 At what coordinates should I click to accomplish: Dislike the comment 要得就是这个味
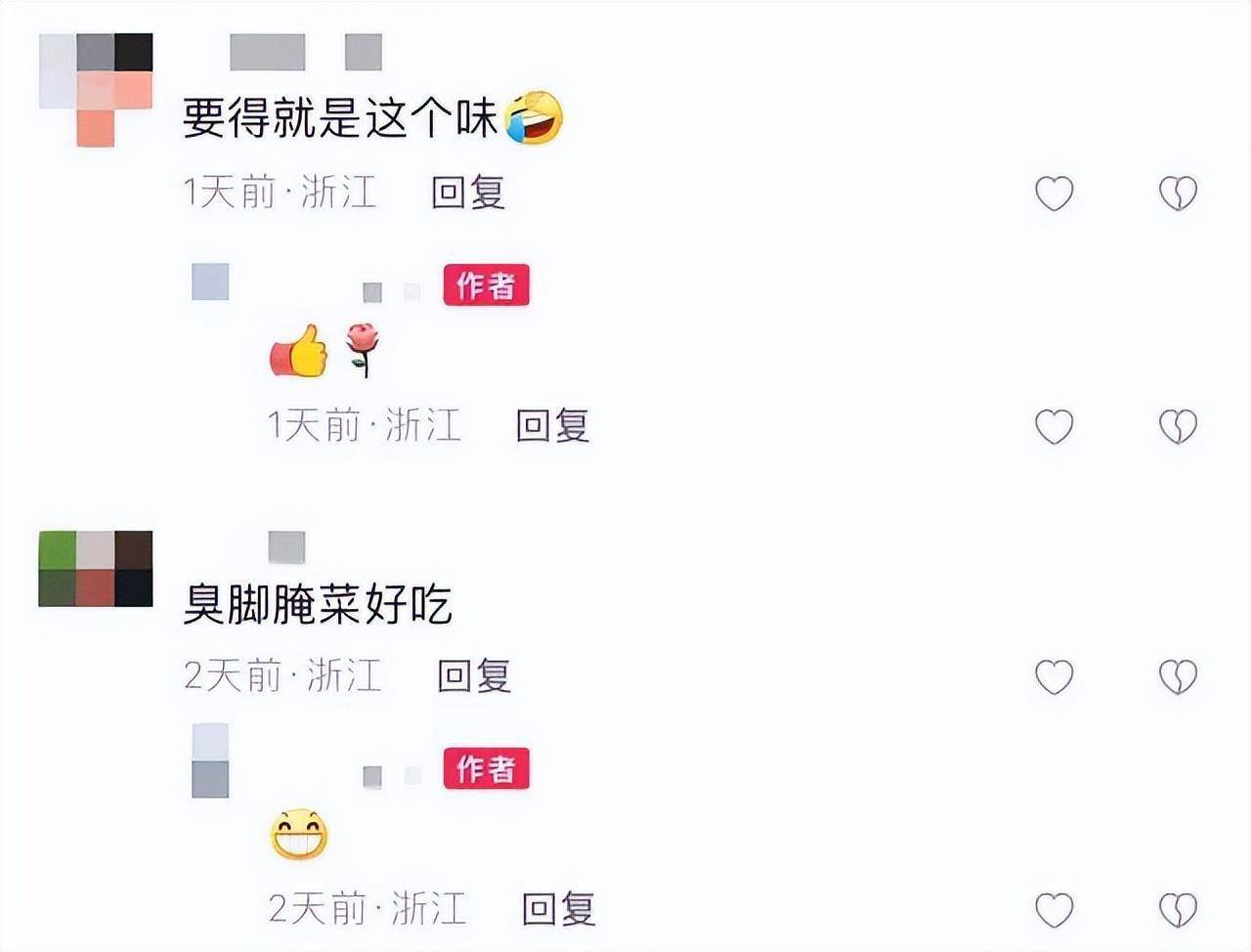coord(1178,194)
